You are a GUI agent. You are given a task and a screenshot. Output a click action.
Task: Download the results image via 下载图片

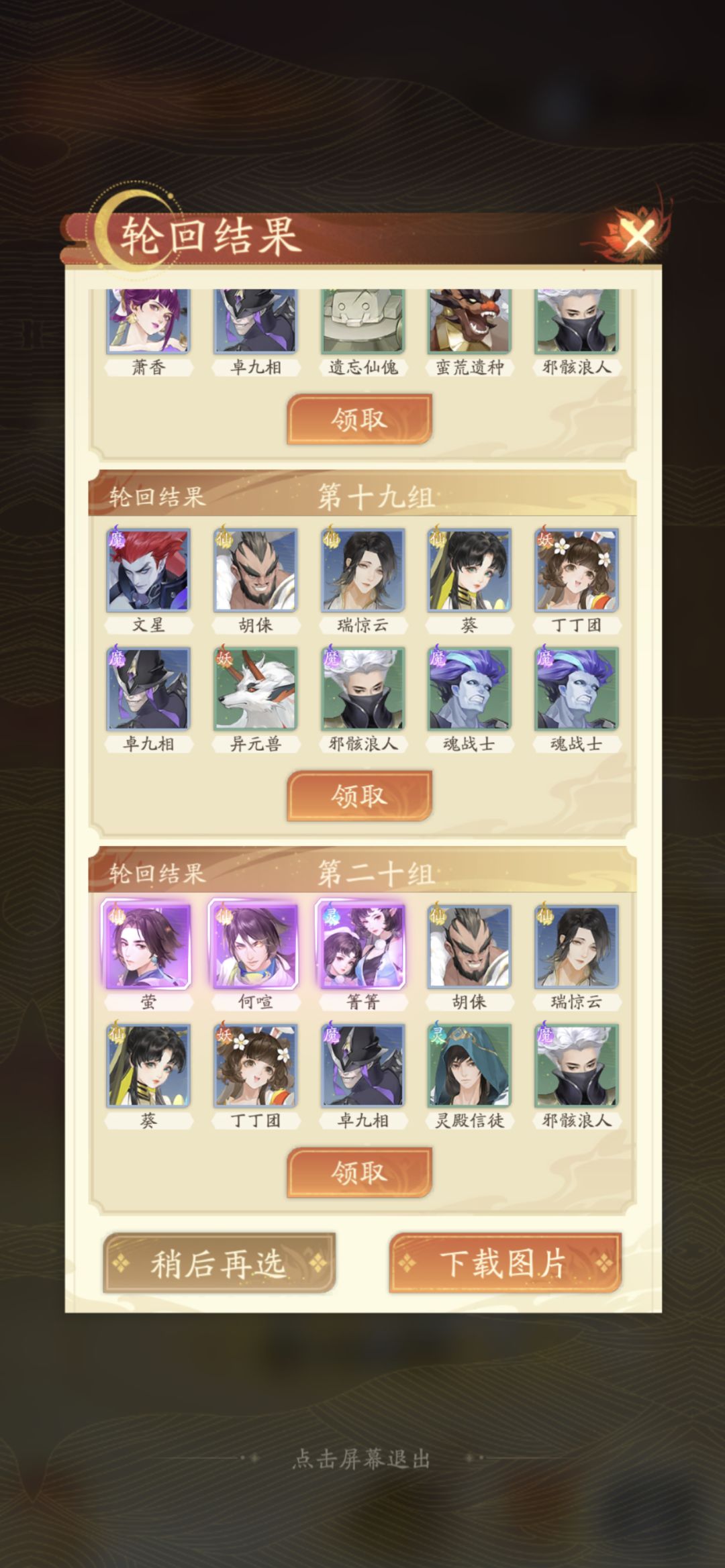coord(505,1263)
